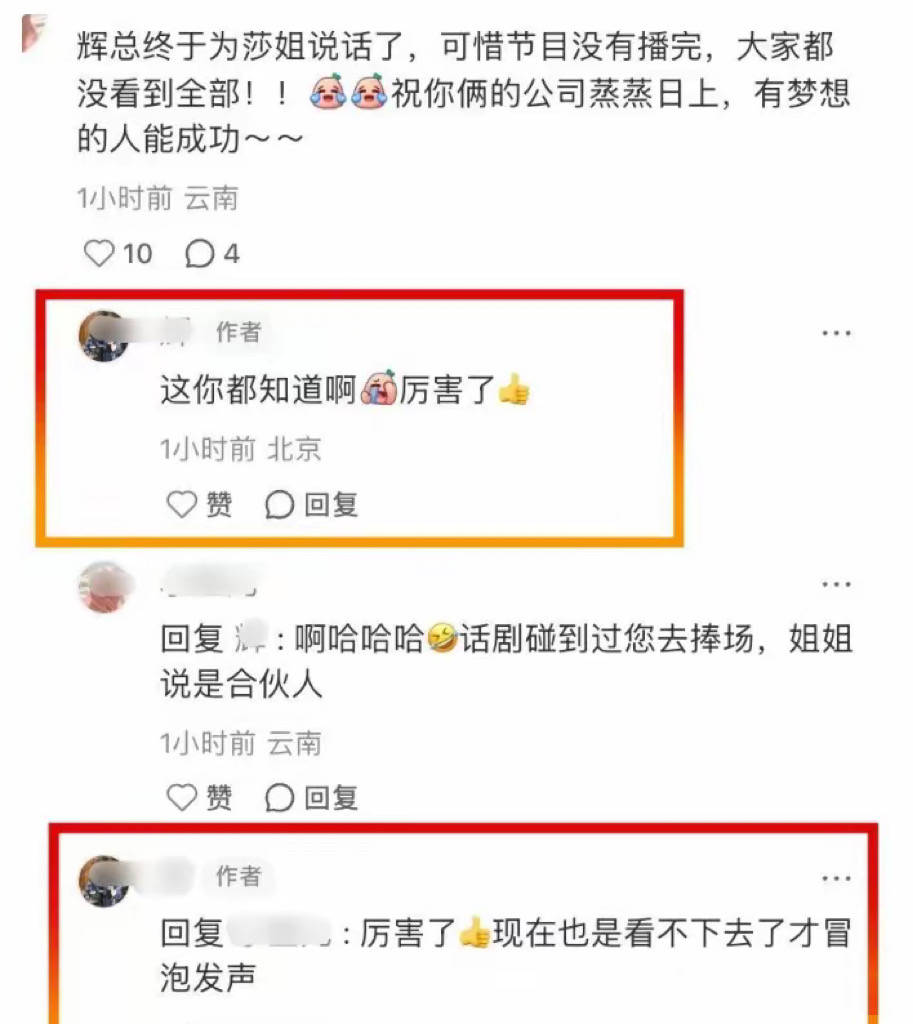Open overflow menu on the '这你都知道啊' reply
The height and width of the screenshot is (1024, 913).
836,333
